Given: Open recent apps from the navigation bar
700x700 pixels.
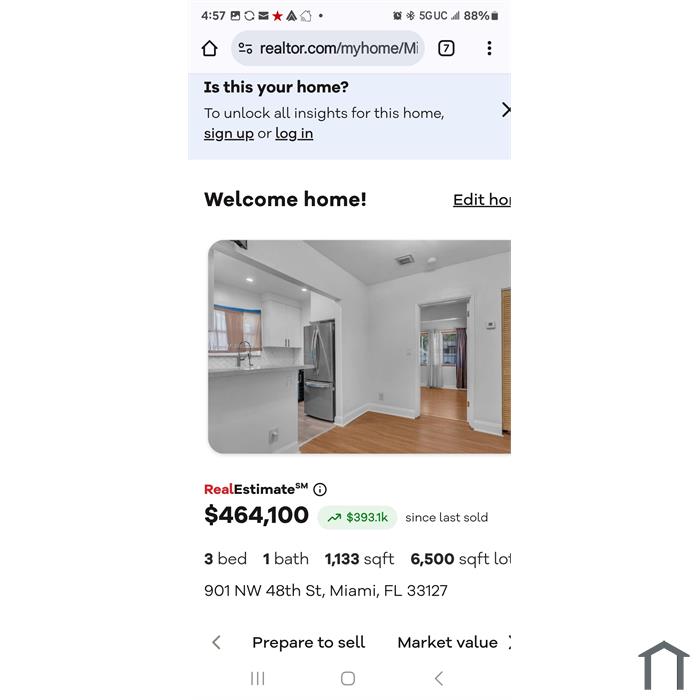Looking at the screenshot, I should click(x=257, y=678).
